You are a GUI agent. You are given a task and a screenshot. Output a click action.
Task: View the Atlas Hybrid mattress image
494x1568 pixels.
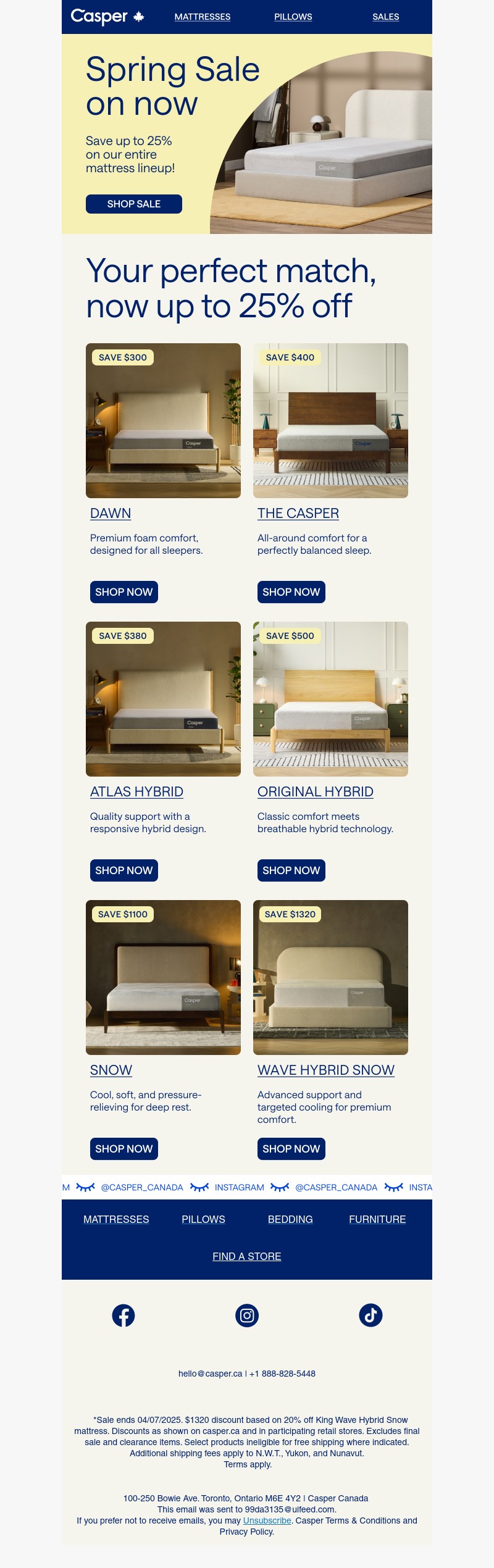[163, 699]
